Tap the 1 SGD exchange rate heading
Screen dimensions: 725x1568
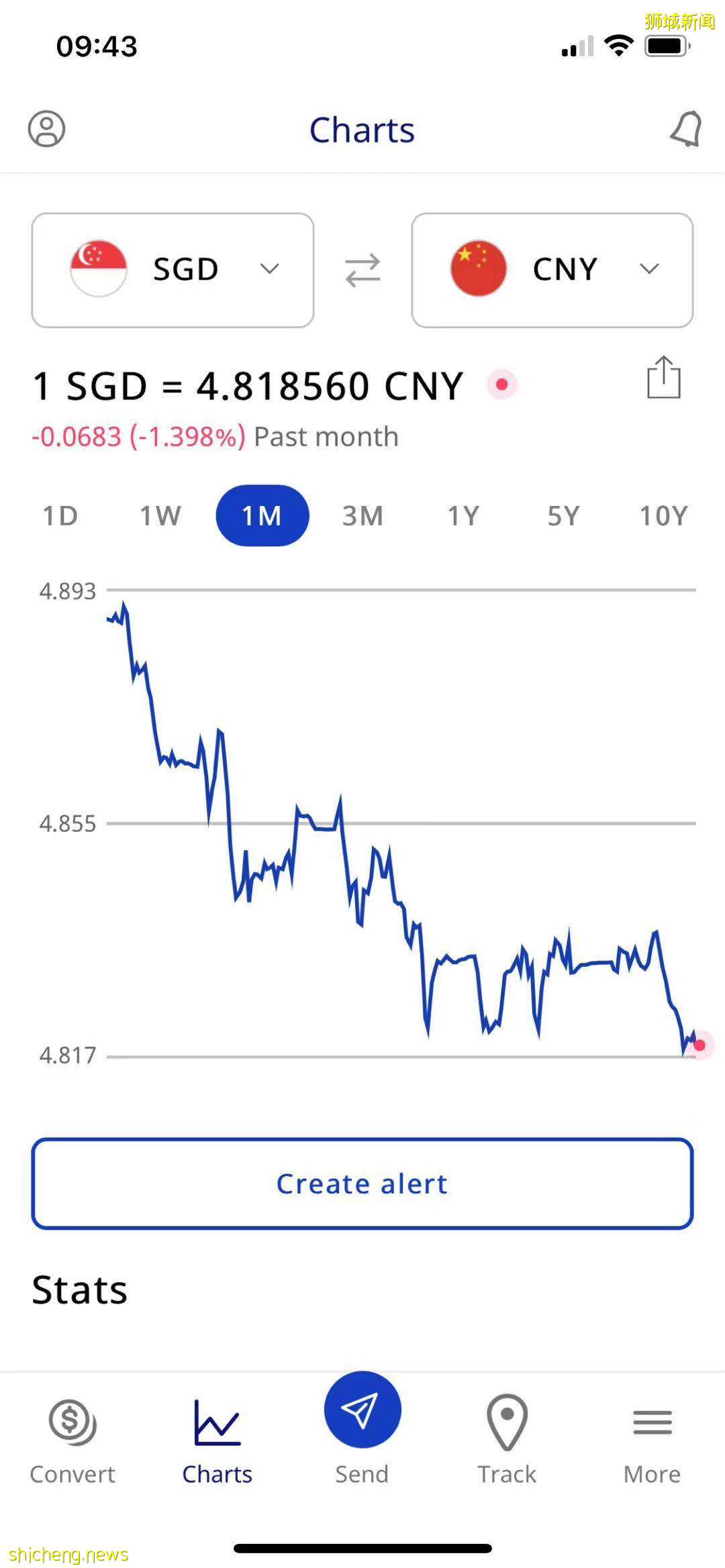click(x=247, y=384)
